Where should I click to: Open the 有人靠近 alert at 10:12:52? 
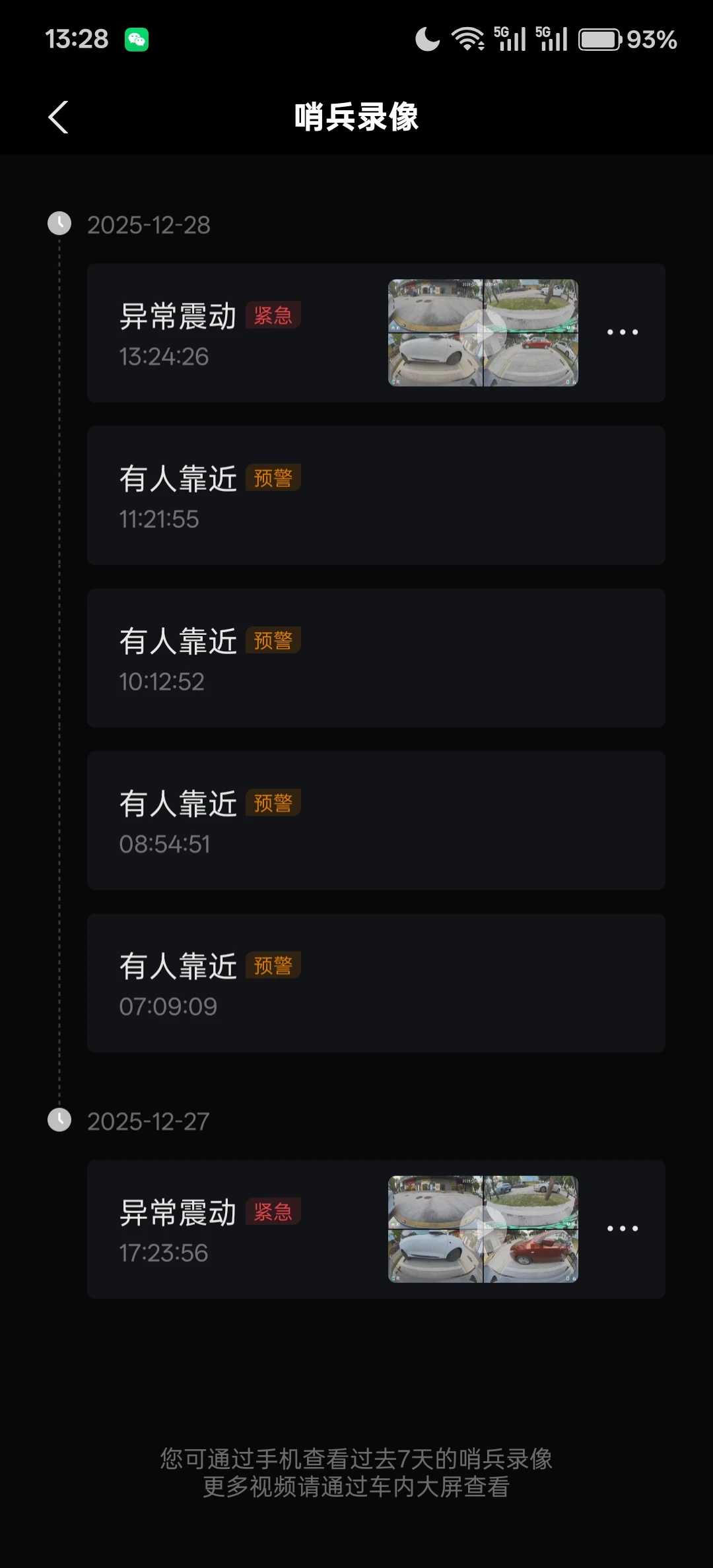(x=375, y=657)
